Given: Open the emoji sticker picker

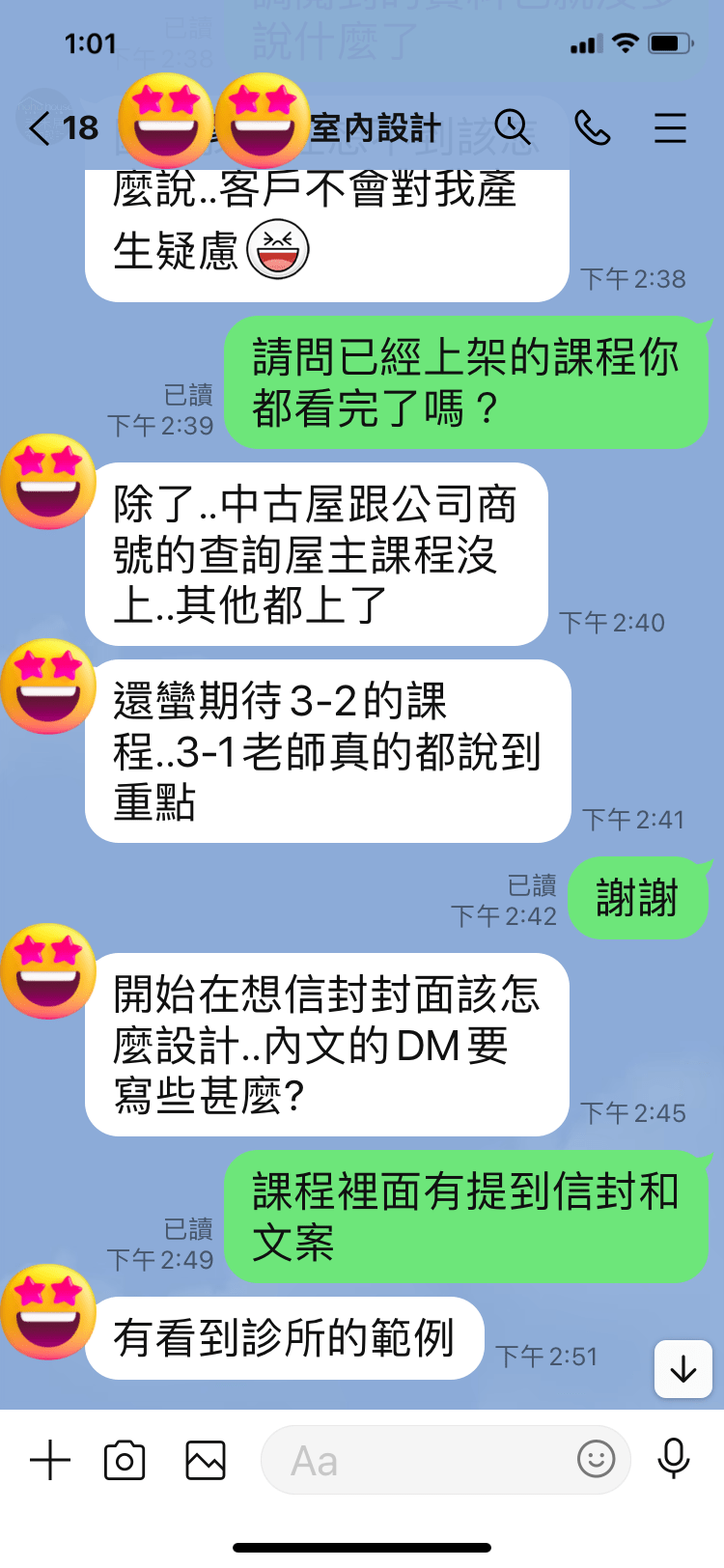Looking at the screenshot, I should [596, 1459].
